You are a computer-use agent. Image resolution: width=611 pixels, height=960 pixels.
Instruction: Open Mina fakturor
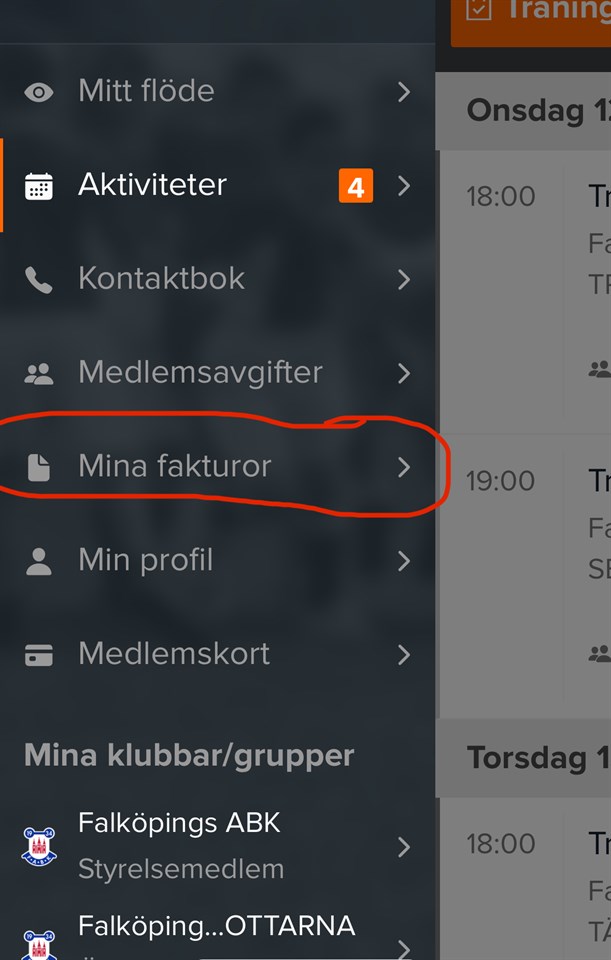[174, 466]
